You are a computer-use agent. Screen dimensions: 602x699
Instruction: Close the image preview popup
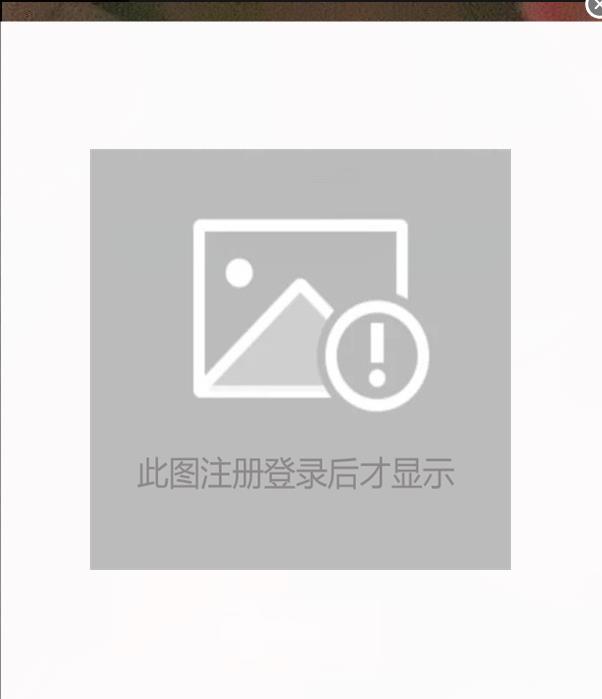click(x=594, y=6)
